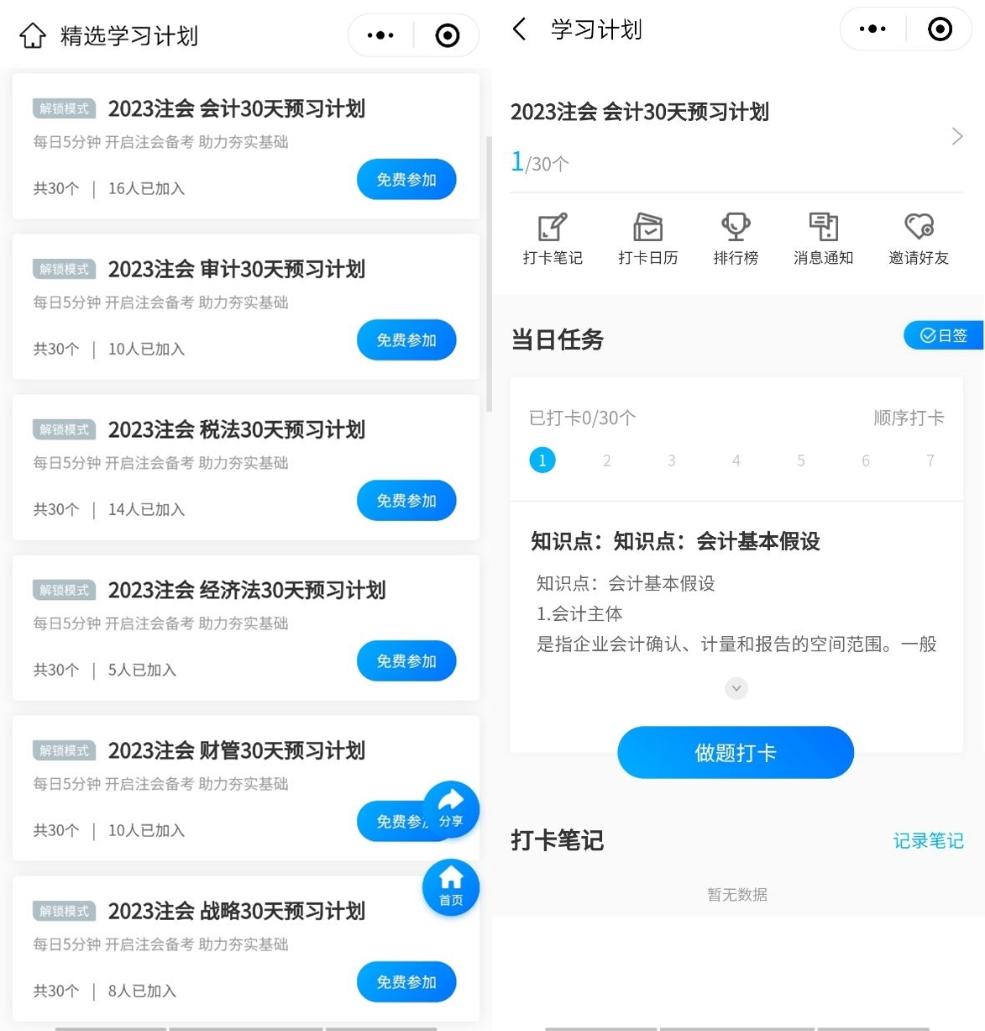Tap home icon beside 精选学习计划
The width and height of the screenshot is (985, 1031).
click(x=33, y=37)
